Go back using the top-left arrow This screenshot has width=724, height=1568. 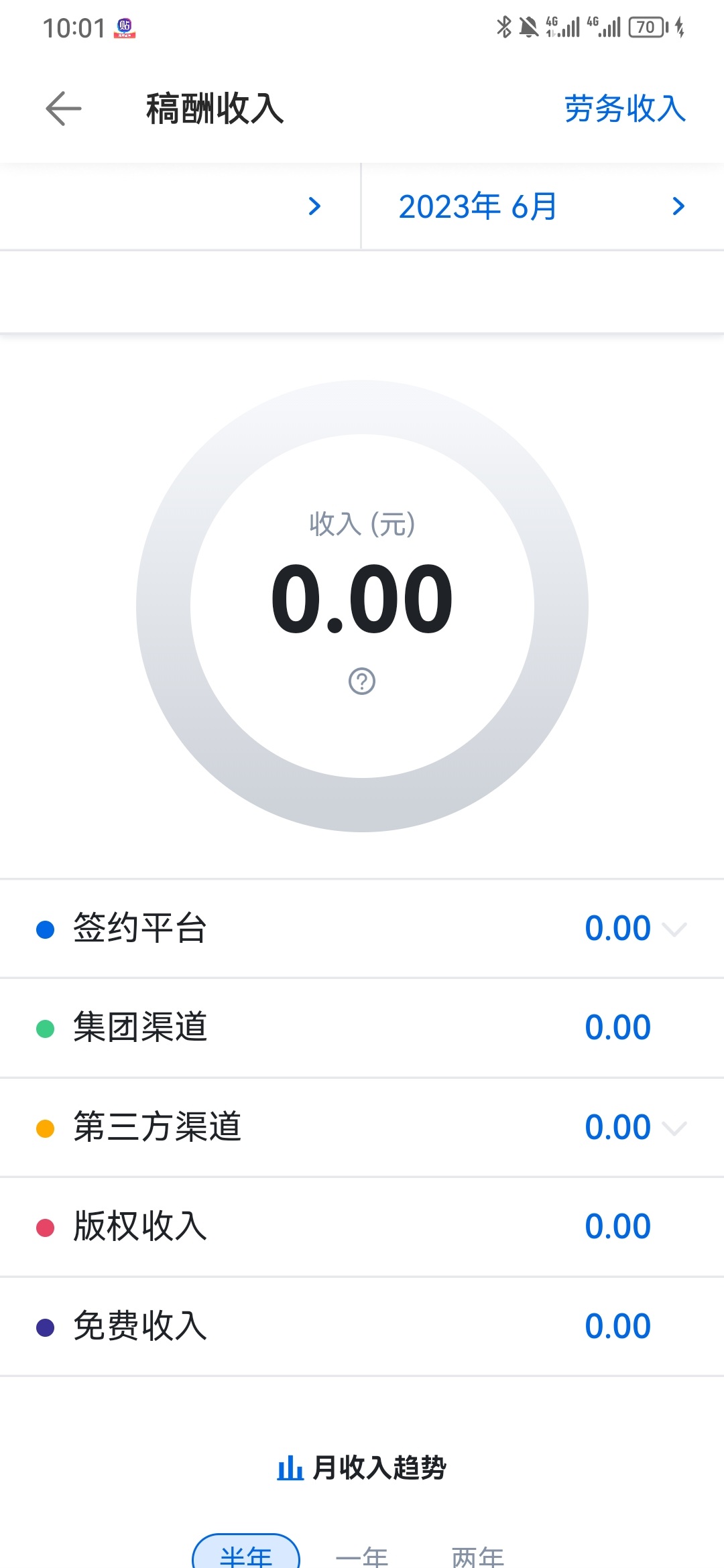pos(64,109)
